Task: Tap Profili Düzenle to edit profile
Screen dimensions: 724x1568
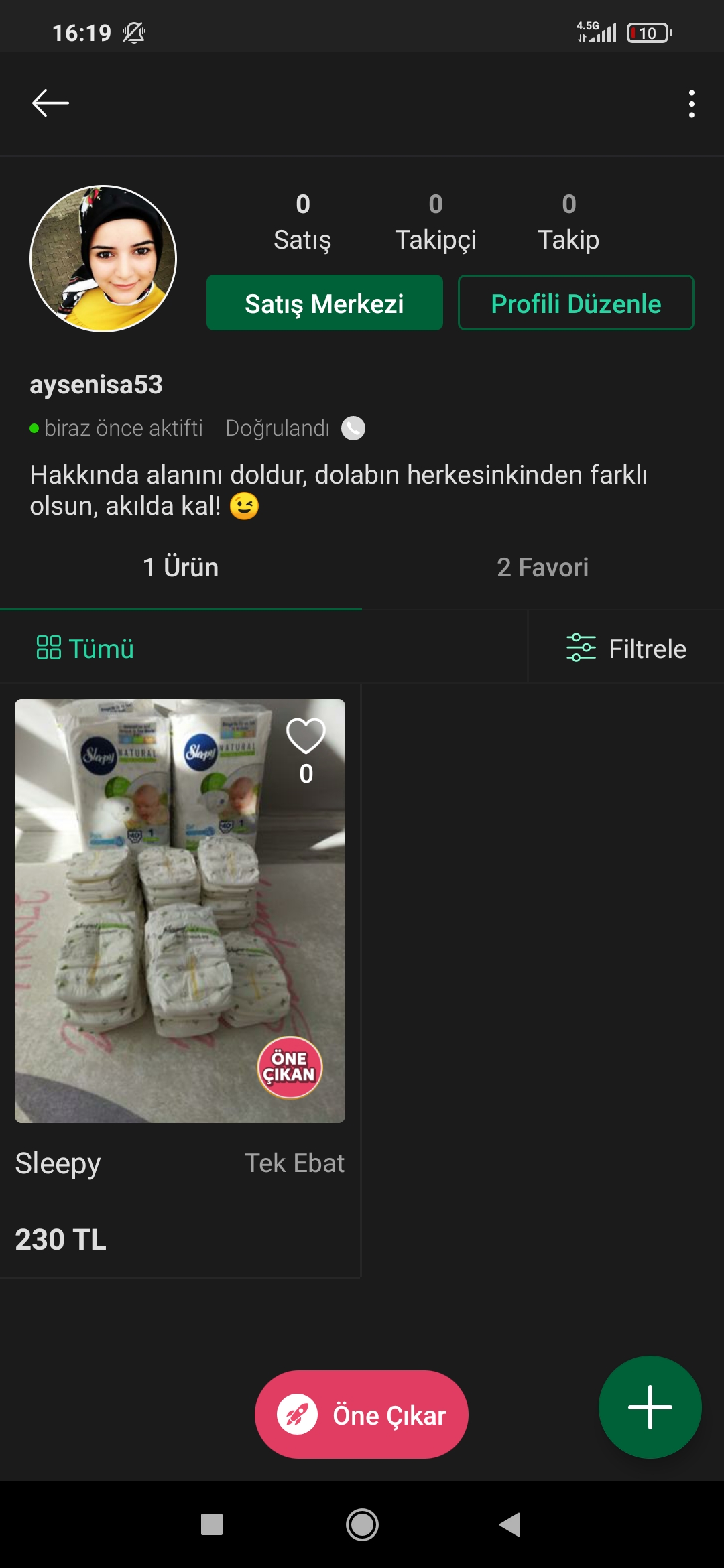Action: click(576, 303)
